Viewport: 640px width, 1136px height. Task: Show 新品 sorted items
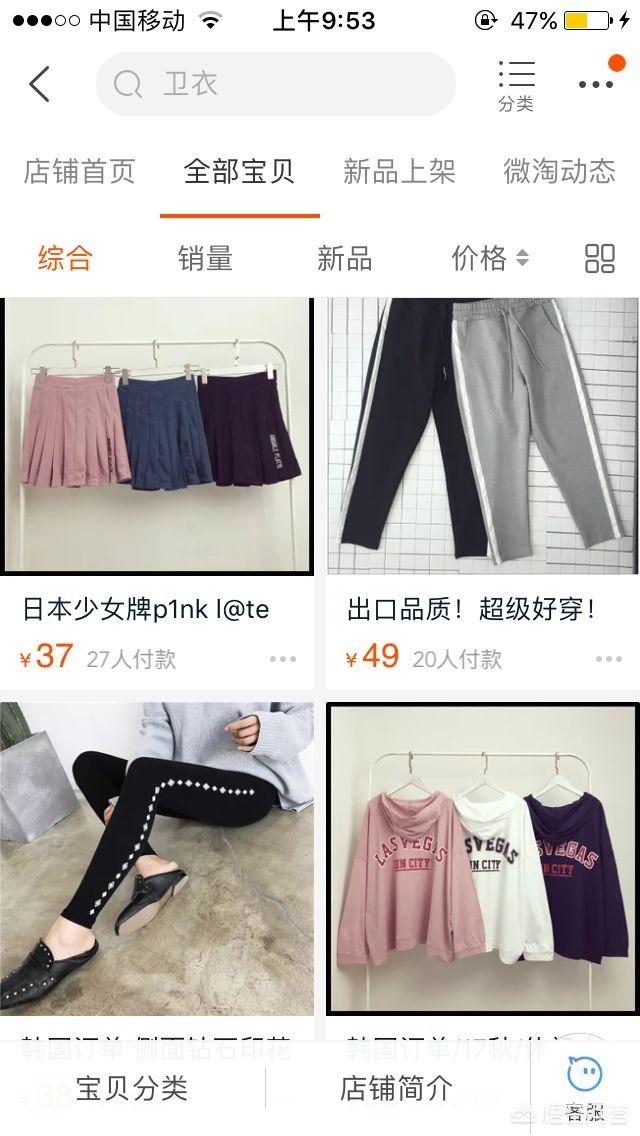(x=344, y=258)
